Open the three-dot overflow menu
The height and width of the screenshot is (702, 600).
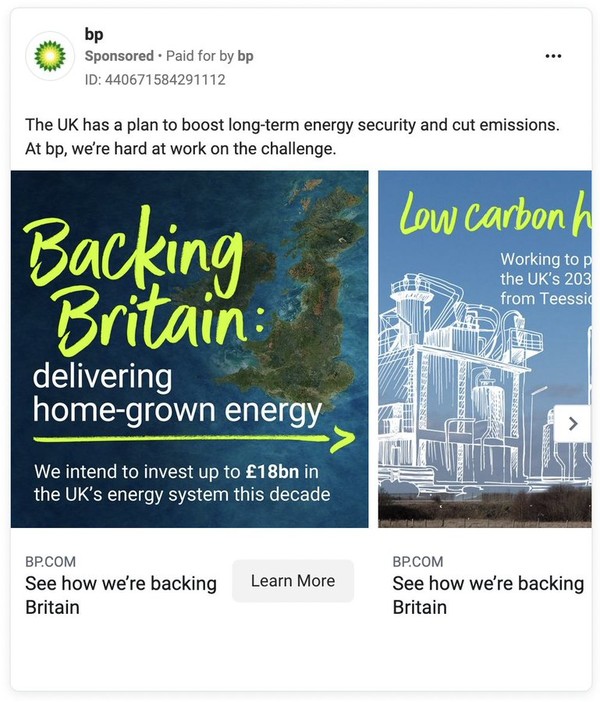pyautogui.click(x=553, y=56)
